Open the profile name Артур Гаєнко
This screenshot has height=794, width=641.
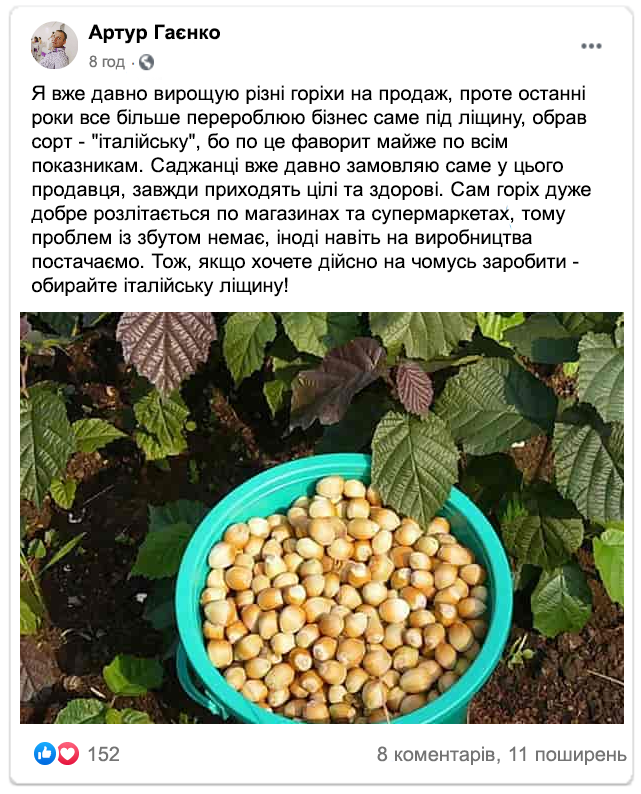point(154,33)
